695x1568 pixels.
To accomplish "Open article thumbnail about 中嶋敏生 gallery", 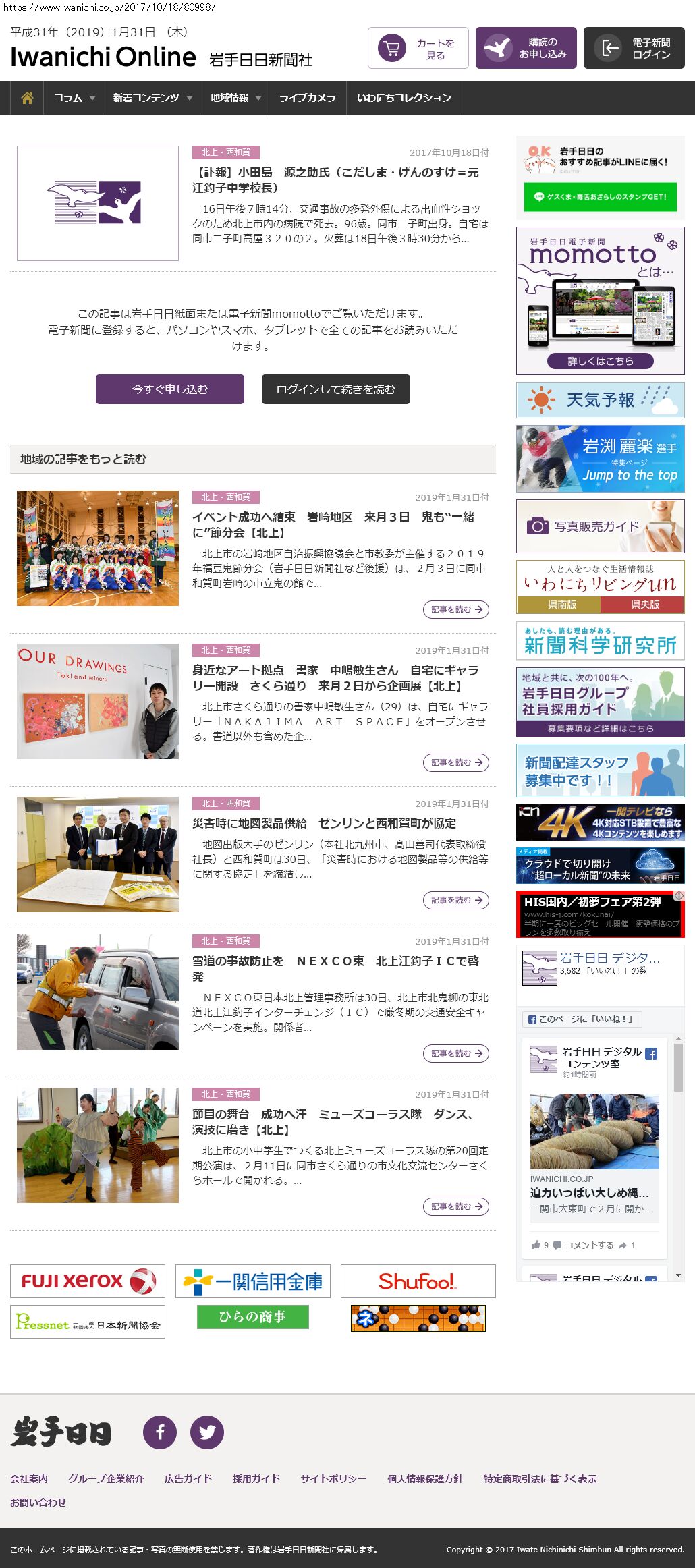I will pos(98,701).
